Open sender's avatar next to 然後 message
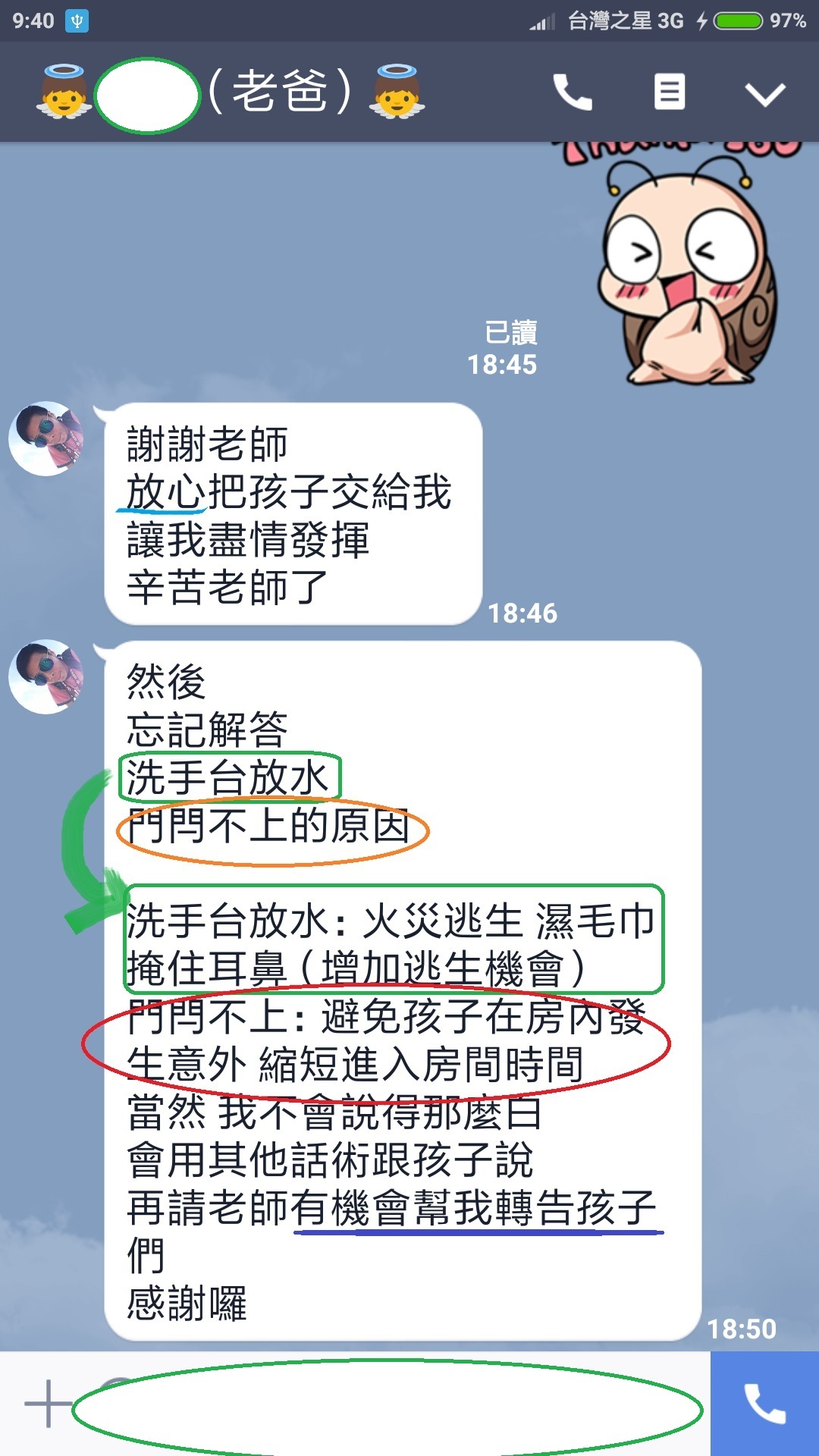This screenshot has height=1456, width=819. point(47,676)
